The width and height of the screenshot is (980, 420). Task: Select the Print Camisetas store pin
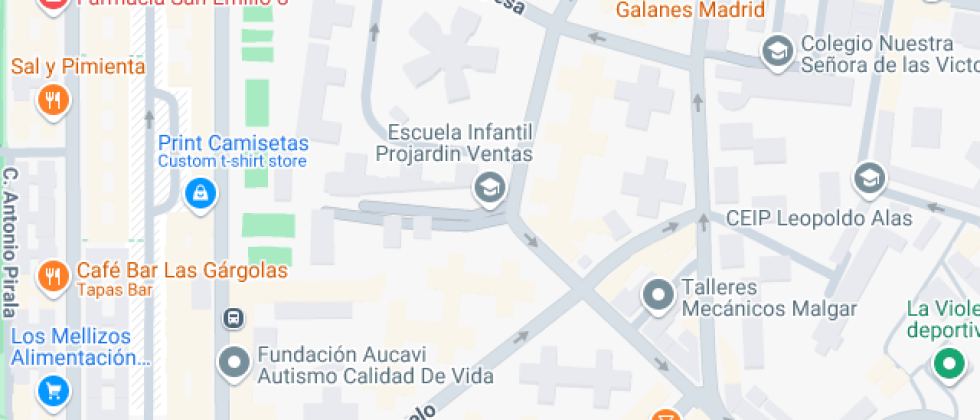[201, 192]
